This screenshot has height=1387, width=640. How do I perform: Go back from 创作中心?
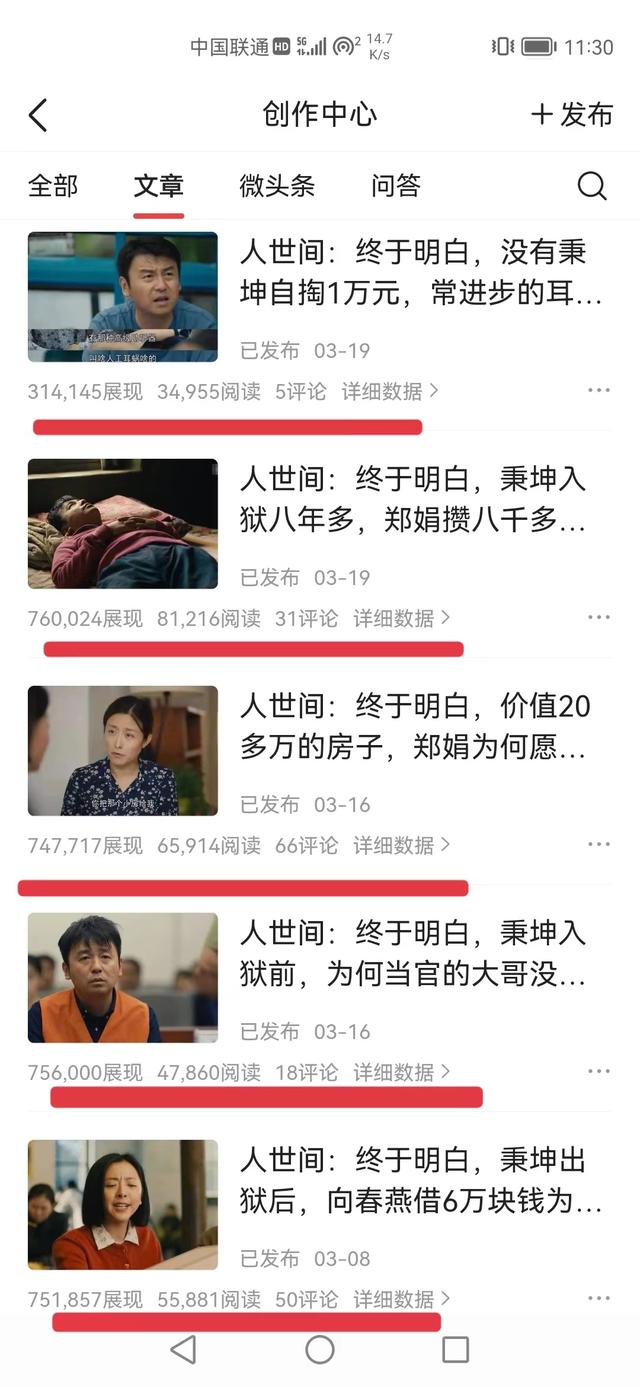pos(38,115)
